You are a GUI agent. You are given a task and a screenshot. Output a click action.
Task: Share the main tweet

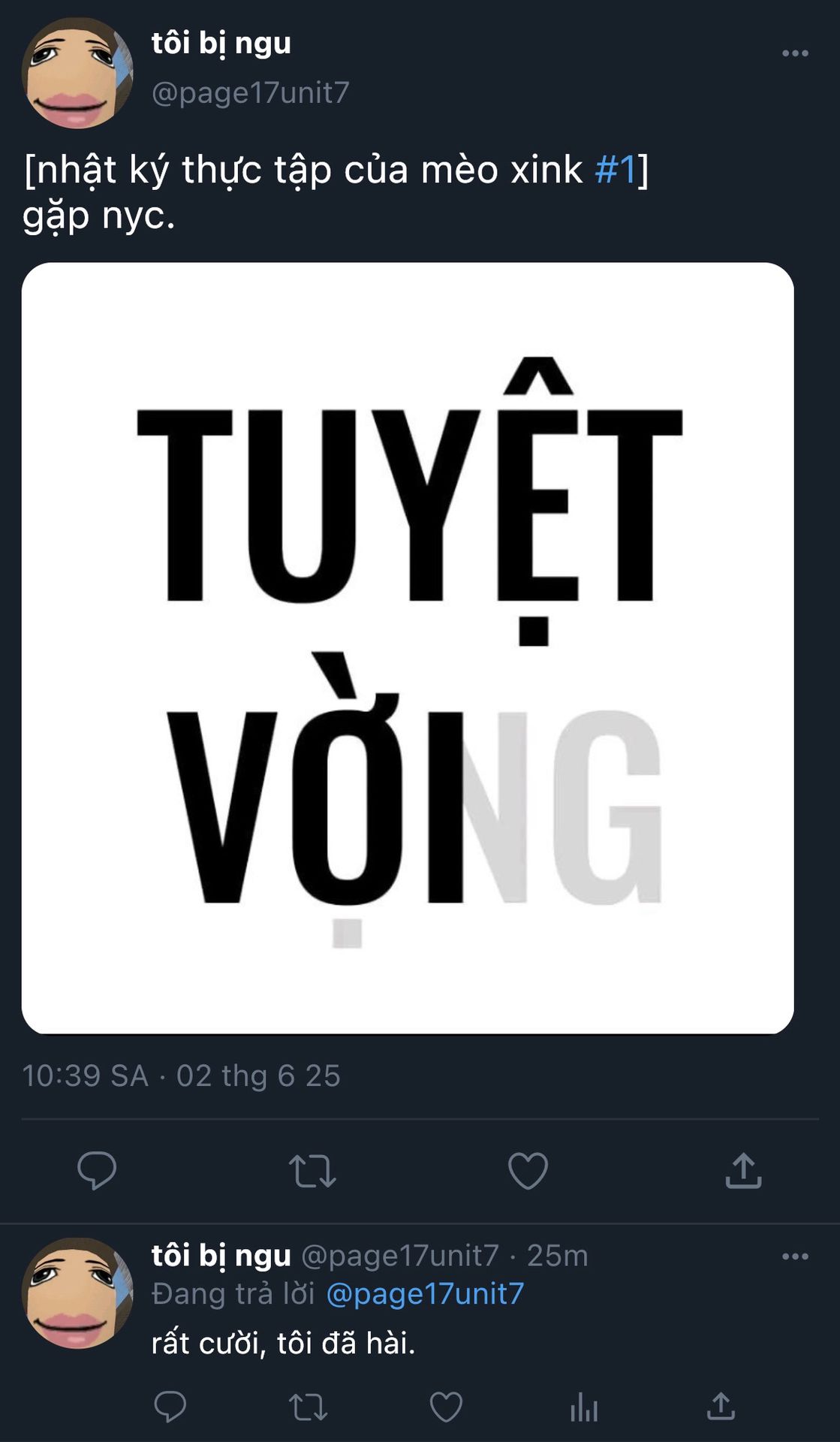743,1170
